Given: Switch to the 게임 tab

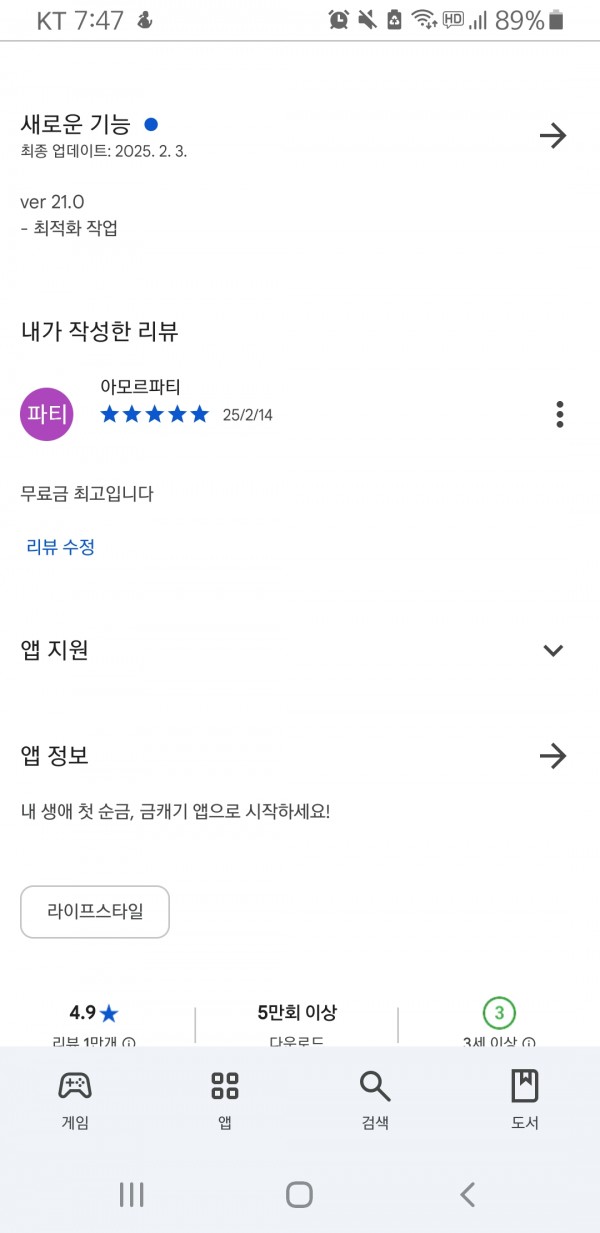Looking at the screenshot, I should coord(75,1099).
